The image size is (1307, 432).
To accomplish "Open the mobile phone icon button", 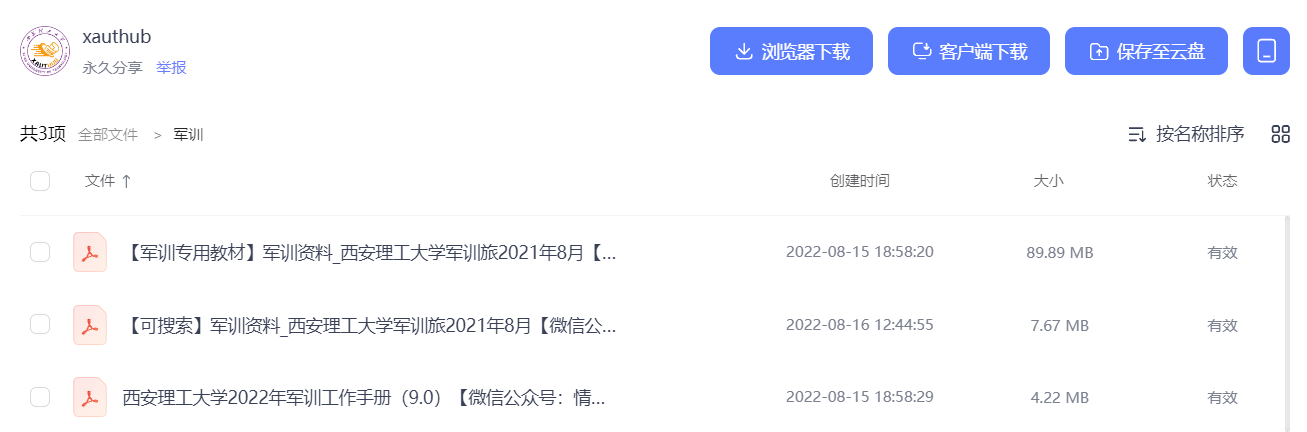I will (1266, 51).
